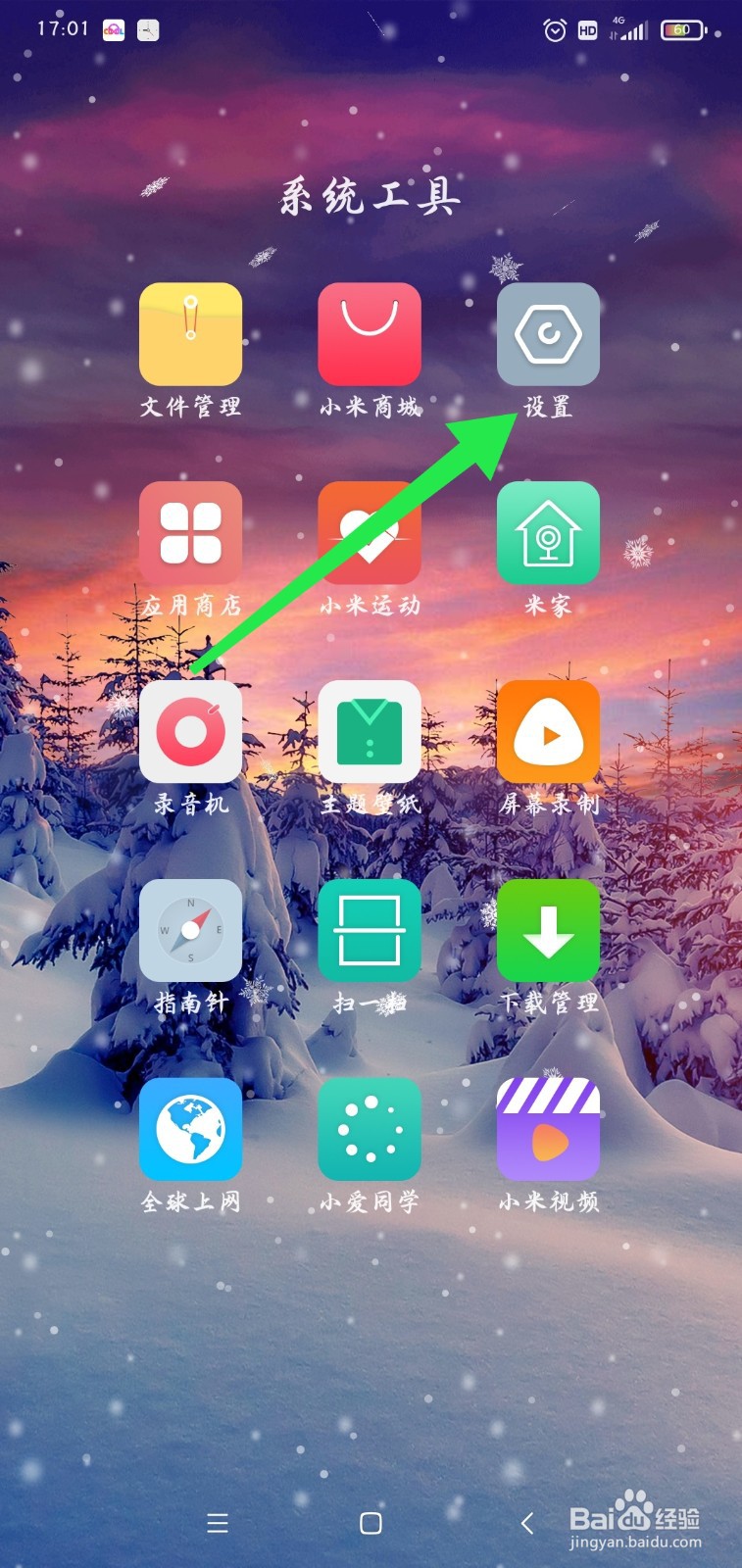This screenshot has width=742, height=1568.
Task: Open the 扫一扫 scanner app
Action: click(x=370, y=931)
